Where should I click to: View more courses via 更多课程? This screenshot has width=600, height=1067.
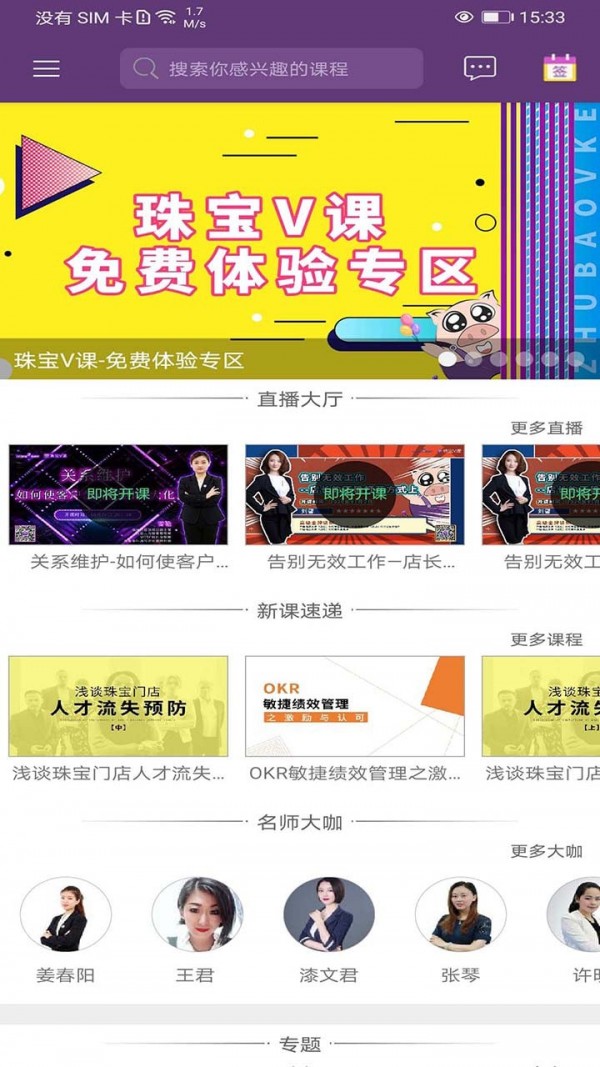(x=546, y=640)
